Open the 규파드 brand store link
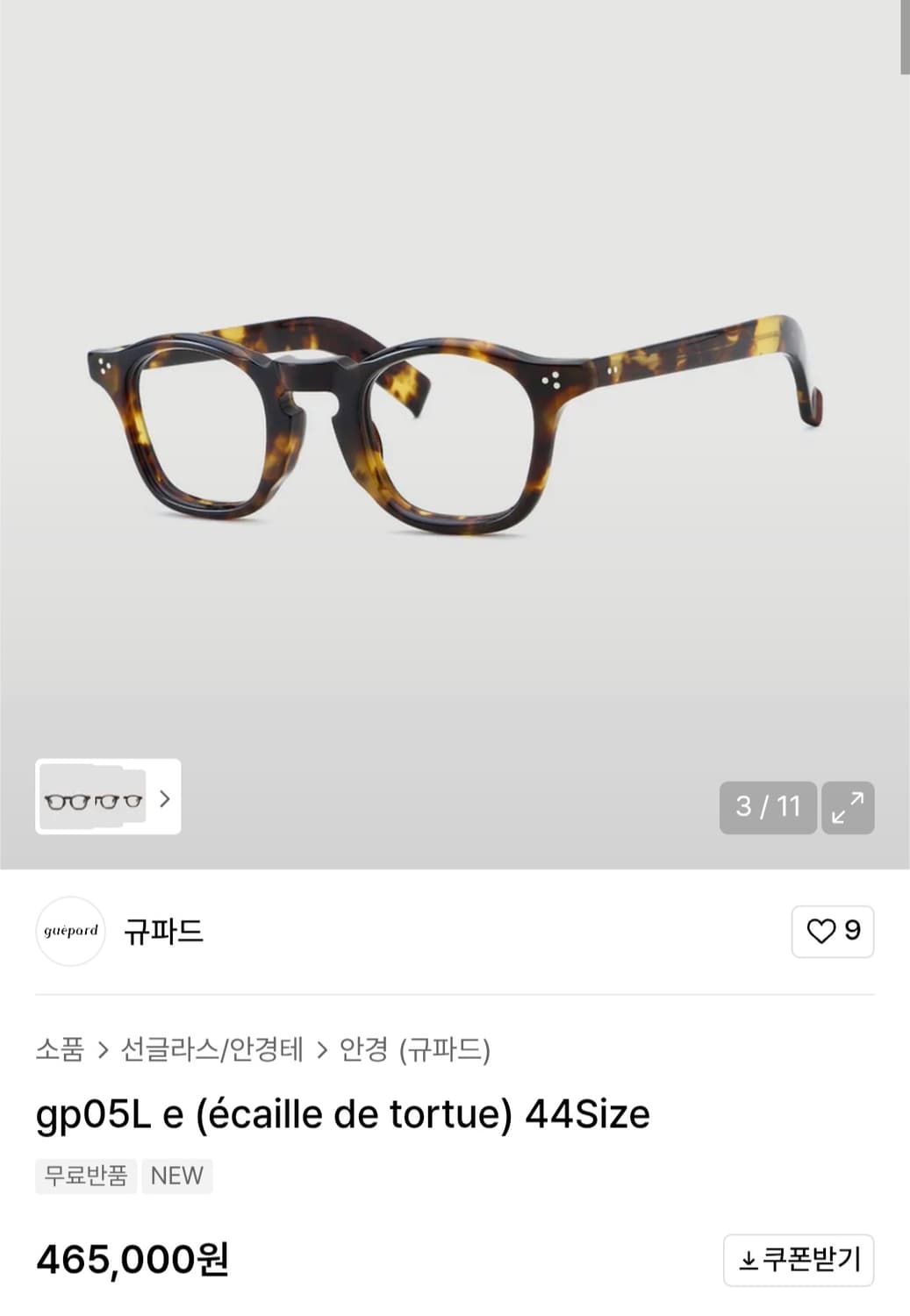This screenshot has width=910, height=1316. pyautogui.click(x=162, y=933)
